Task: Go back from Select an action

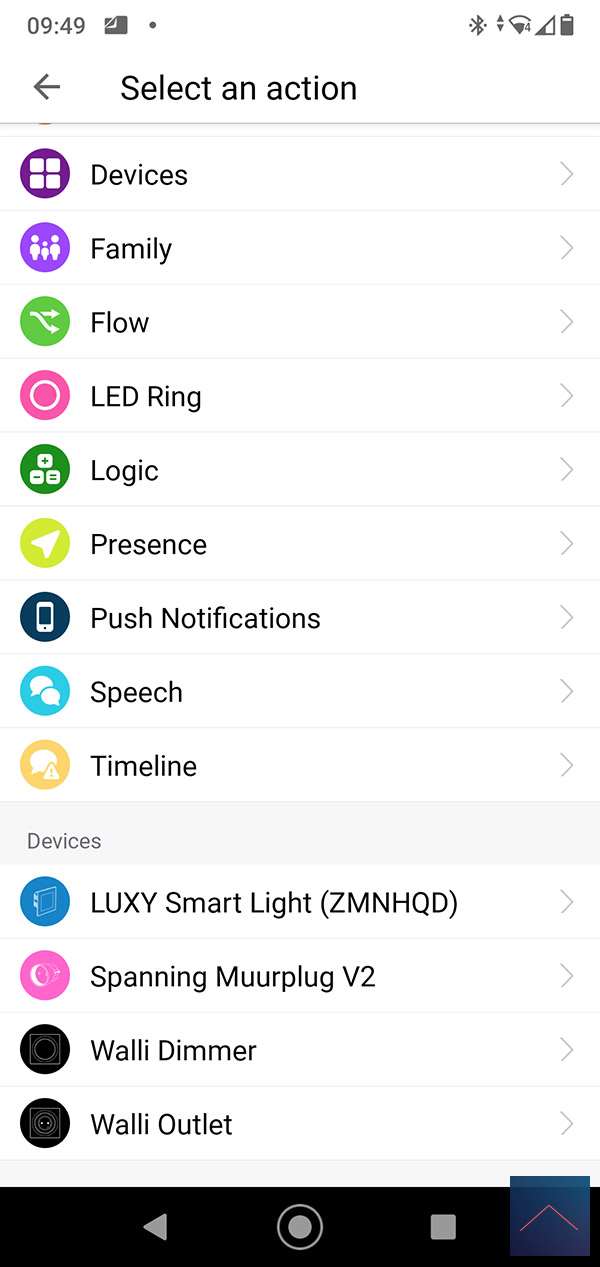Action: click(x=46, y=88)
